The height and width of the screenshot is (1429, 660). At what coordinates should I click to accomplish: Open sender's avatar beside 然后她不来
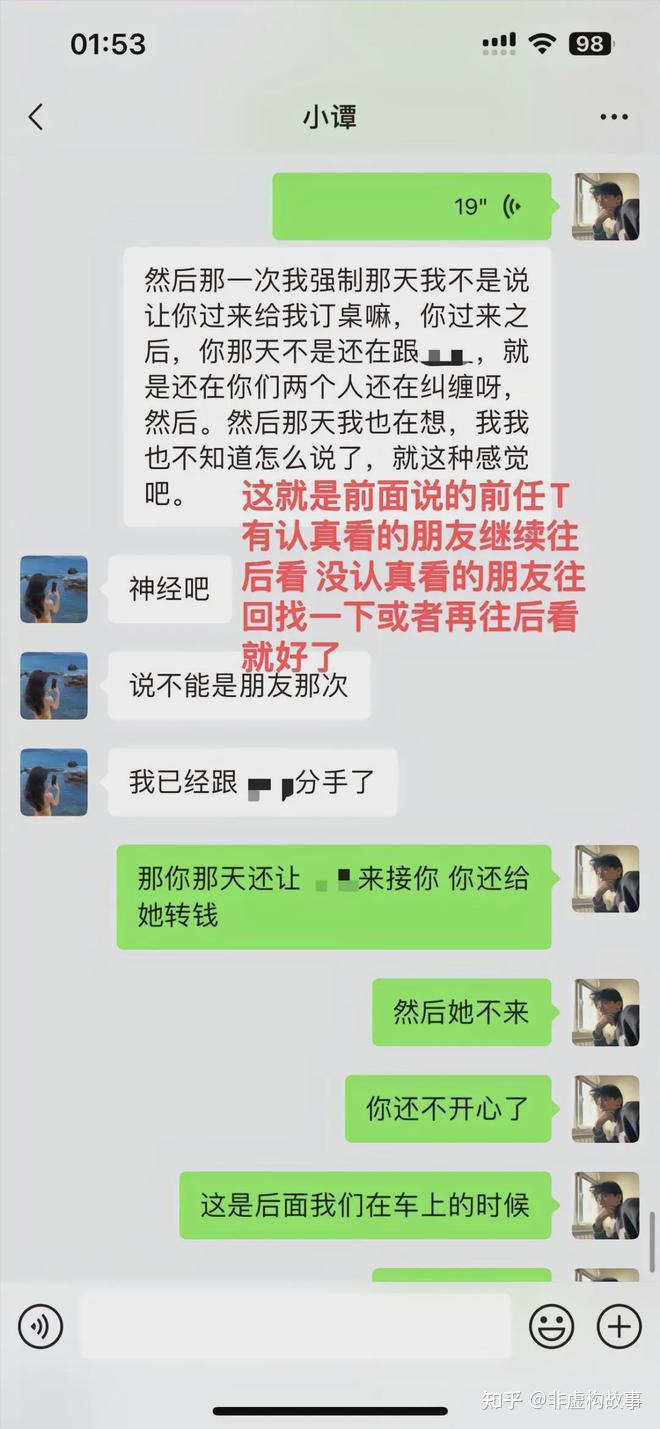click(606, 1012)
